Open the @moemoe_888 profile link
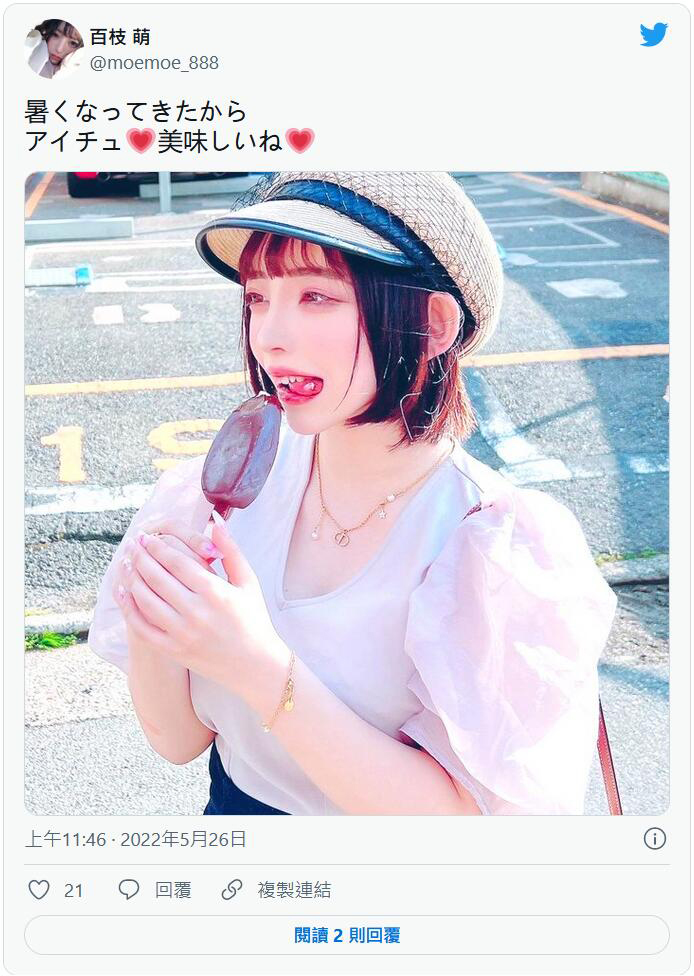The width and height of the screenshot is (694, 976). [x=154, y=63]
